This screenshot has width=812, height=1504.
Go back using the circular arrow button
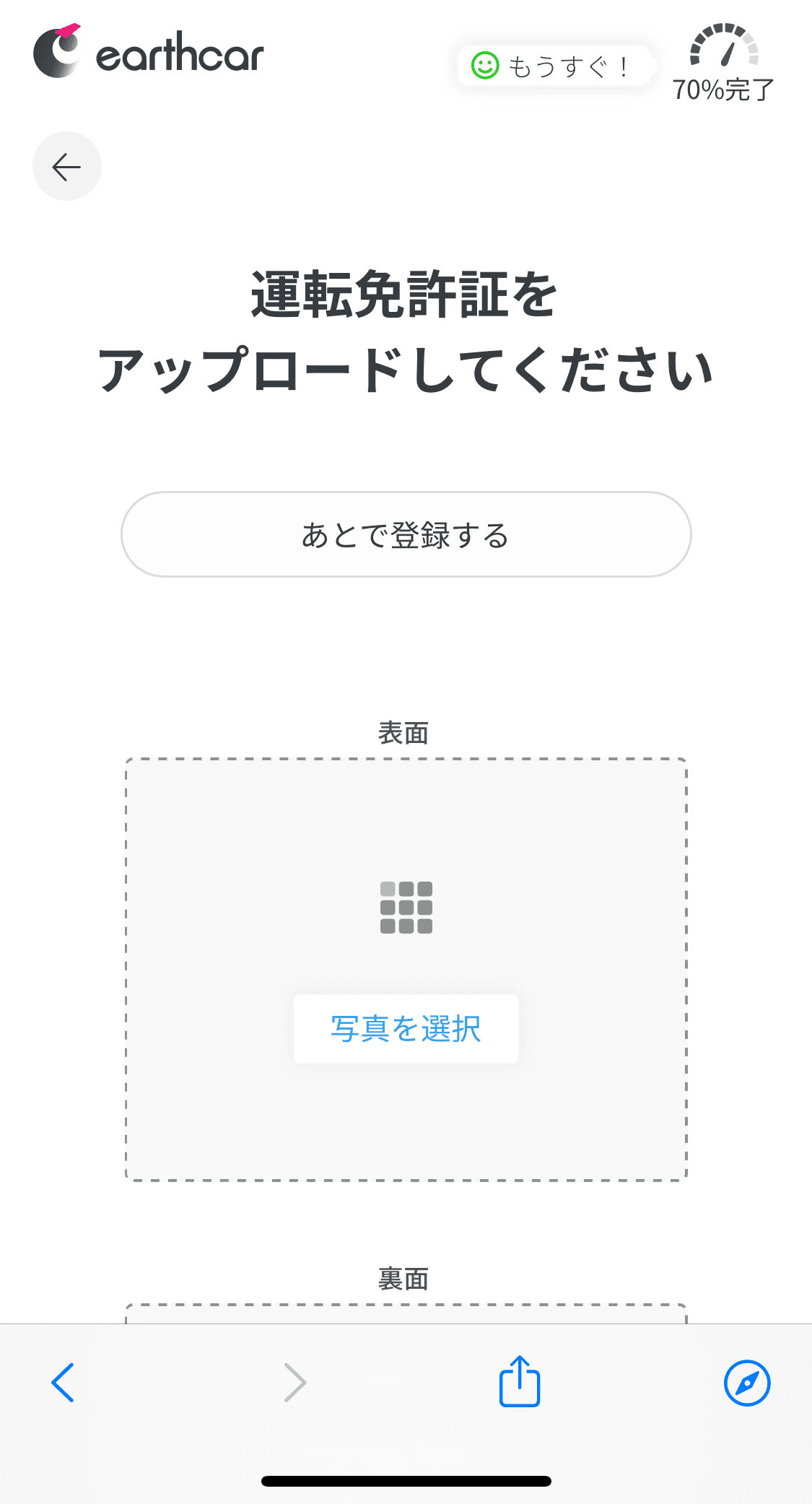(67, 166)
